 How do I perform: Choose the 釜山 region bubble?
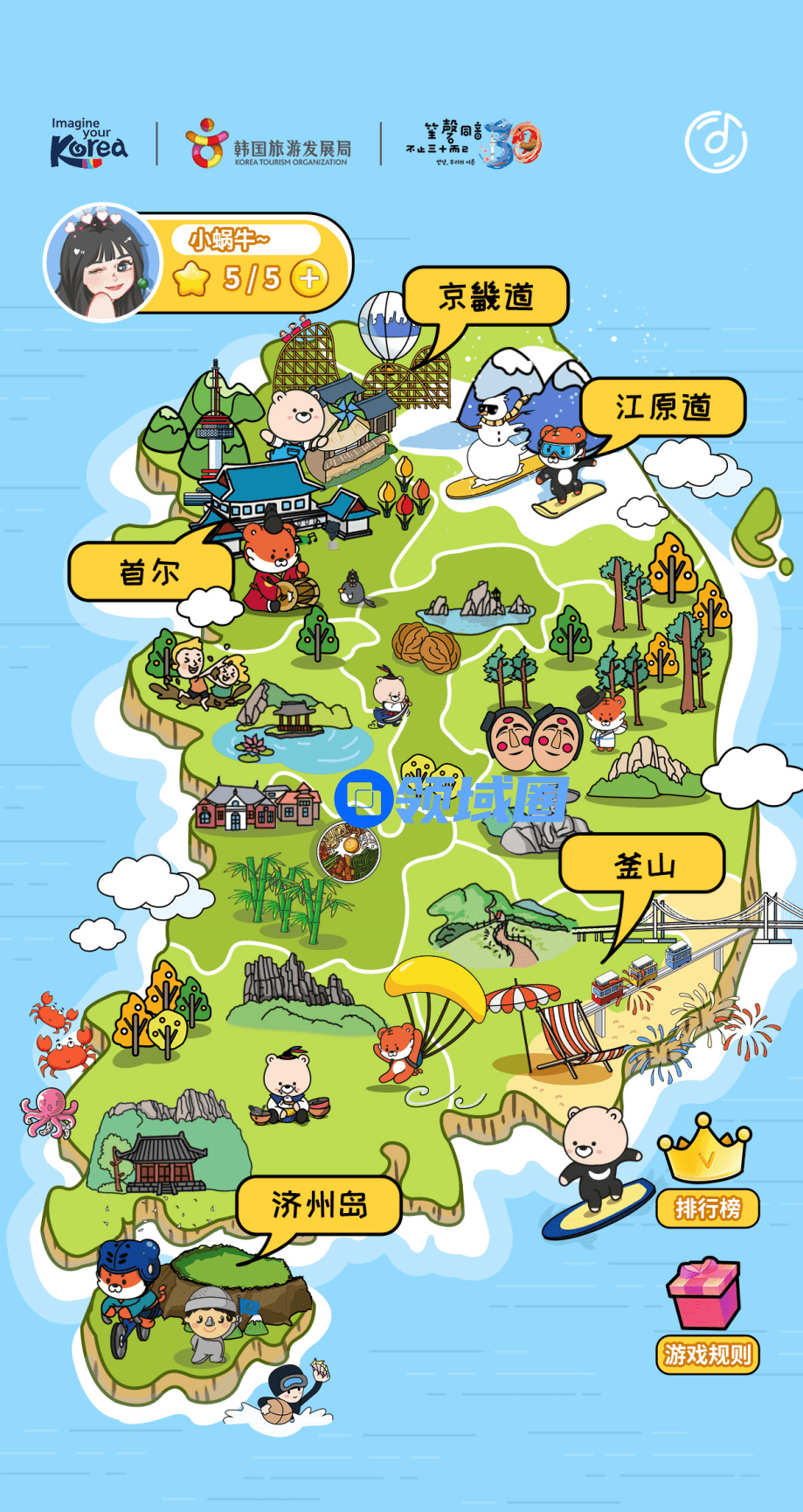tap(643, 864)
